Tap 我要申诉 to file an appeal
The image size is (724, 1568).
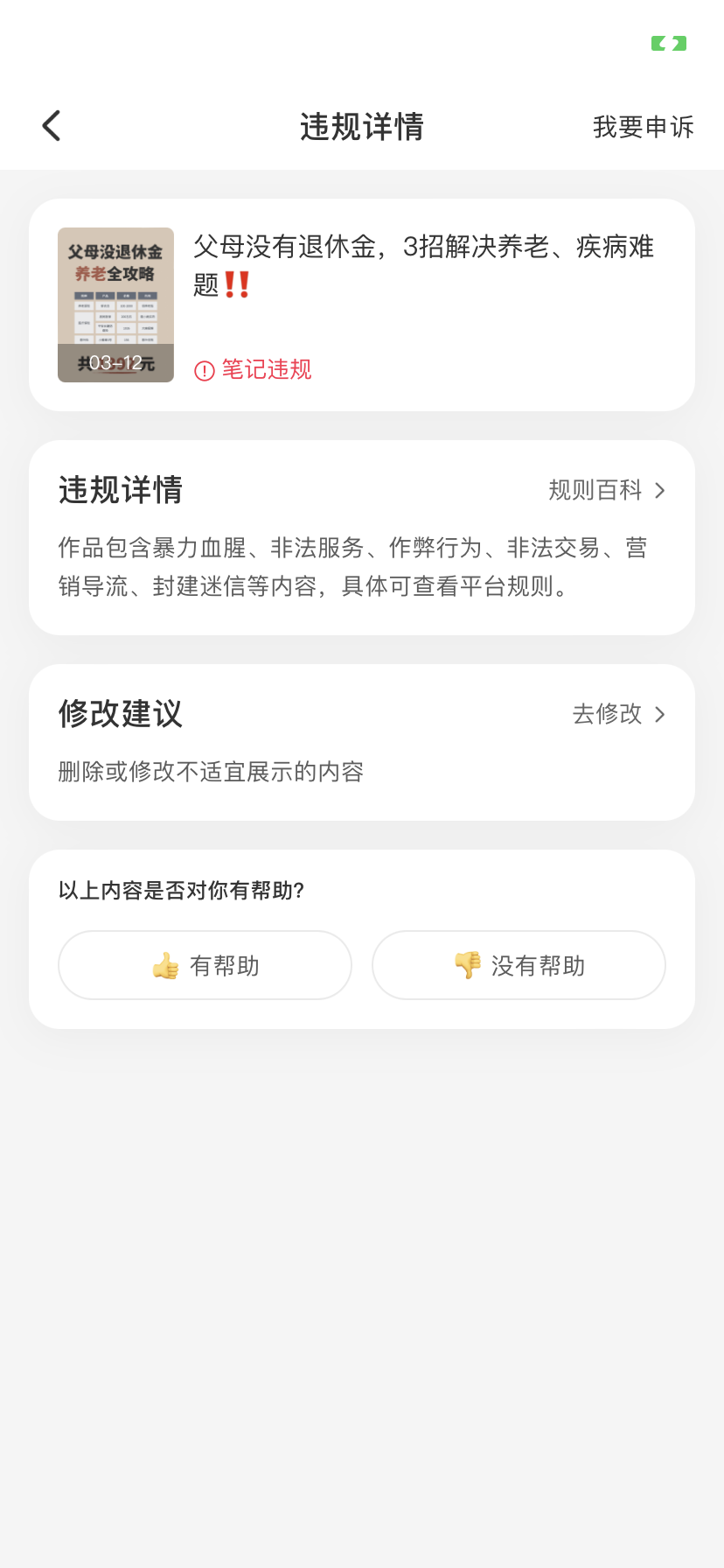coord(643,127)
